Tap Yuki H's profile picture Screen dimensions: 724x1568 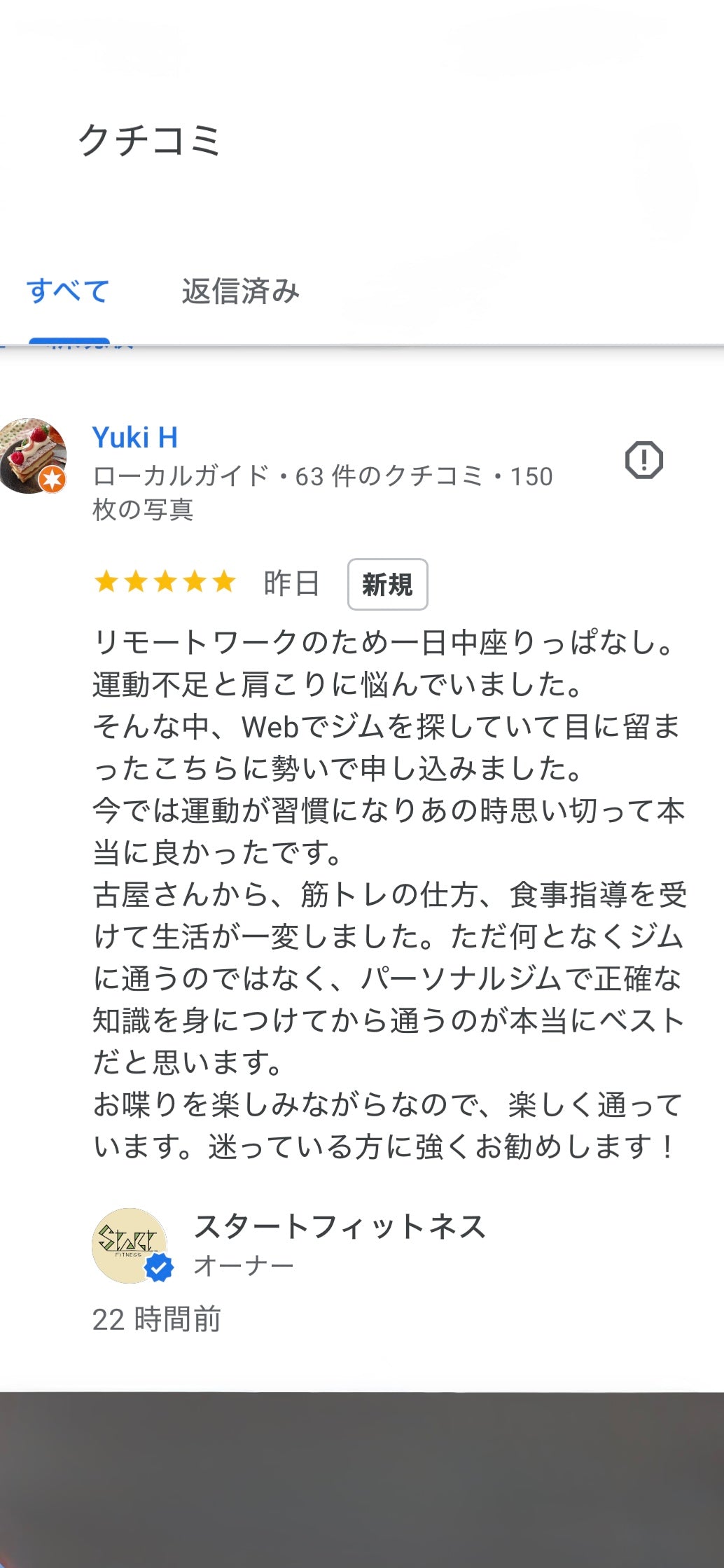pyautogui.click(x=32, y=456)
